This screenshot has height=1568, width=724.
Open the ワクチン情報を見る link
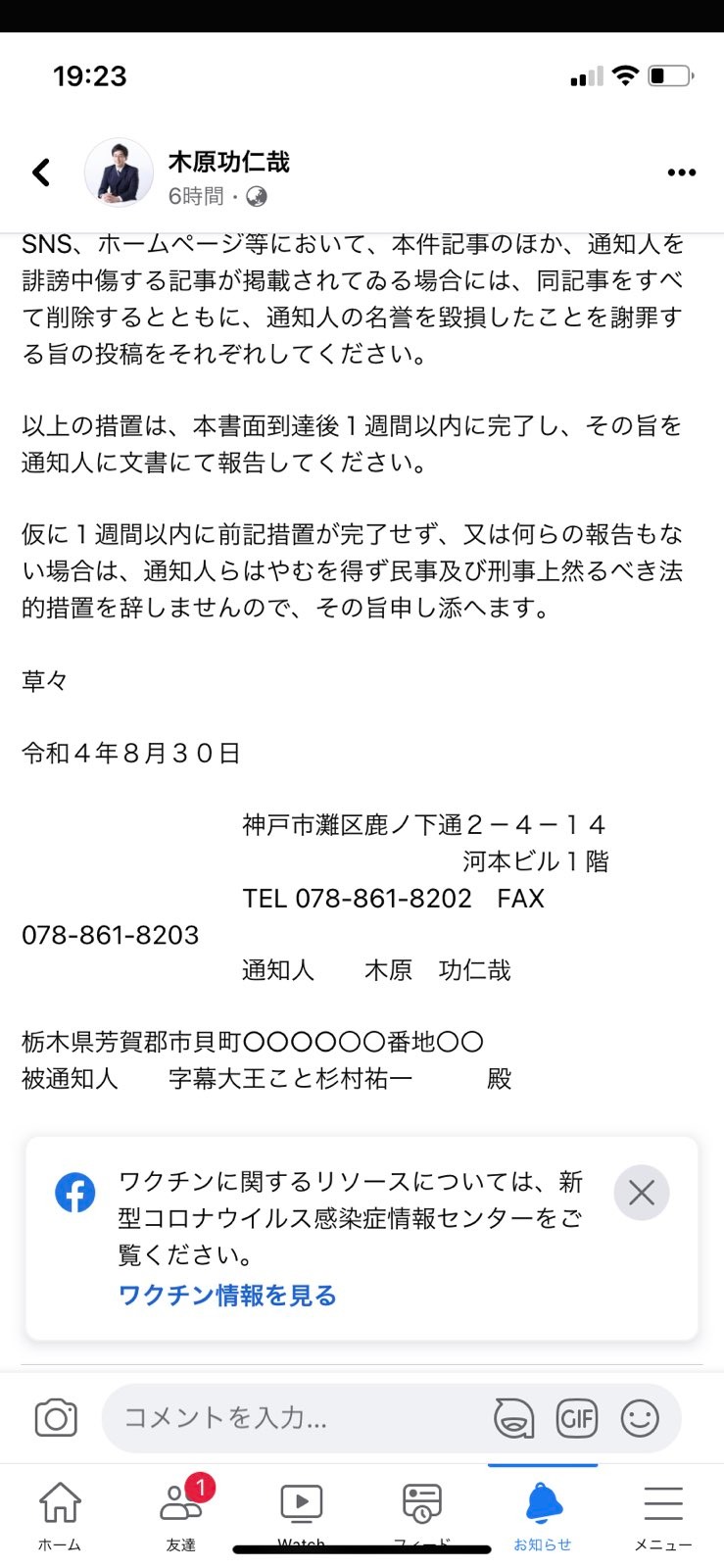(x=227, y=1295)
